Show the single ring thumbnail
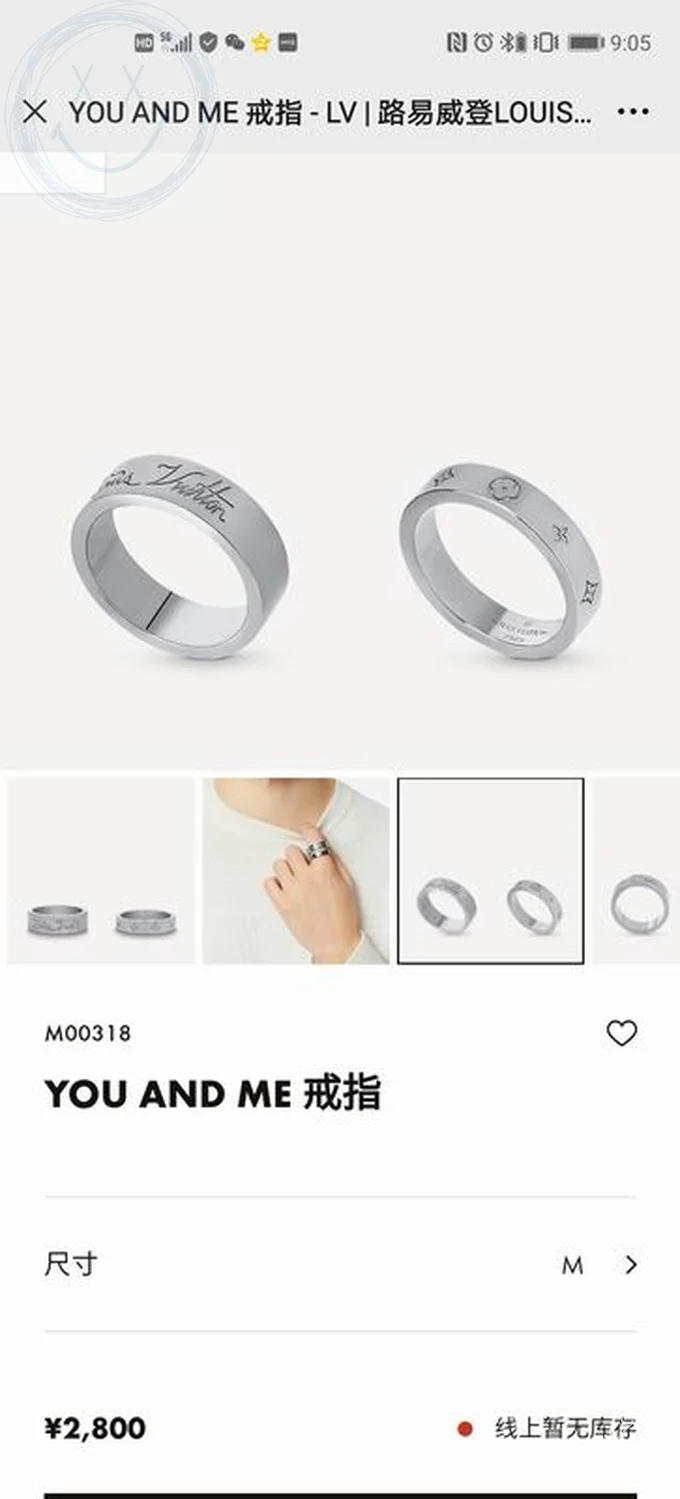Screen dimensions: 680x1499 pos(638,871)
